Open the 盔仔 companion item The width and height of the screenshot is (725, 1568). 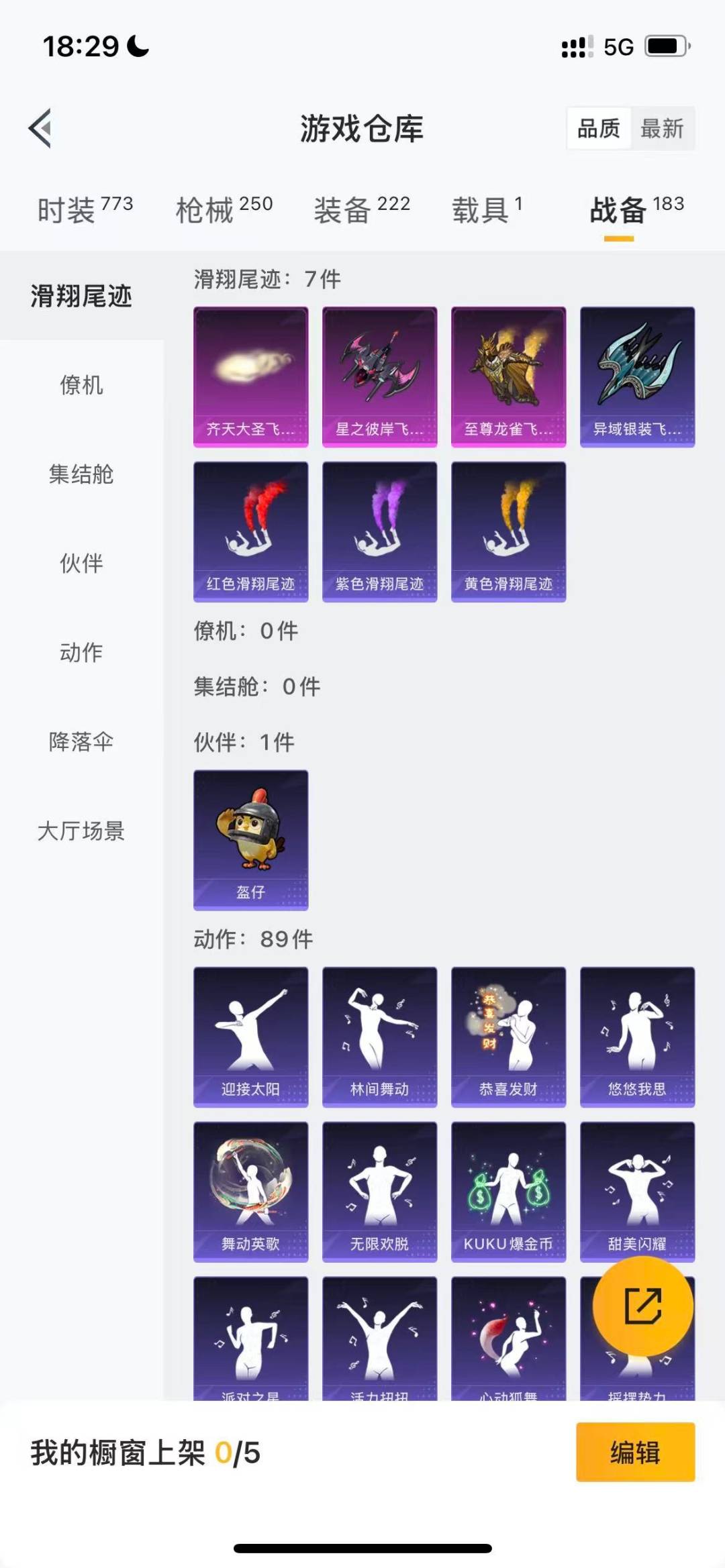(250, 839)
